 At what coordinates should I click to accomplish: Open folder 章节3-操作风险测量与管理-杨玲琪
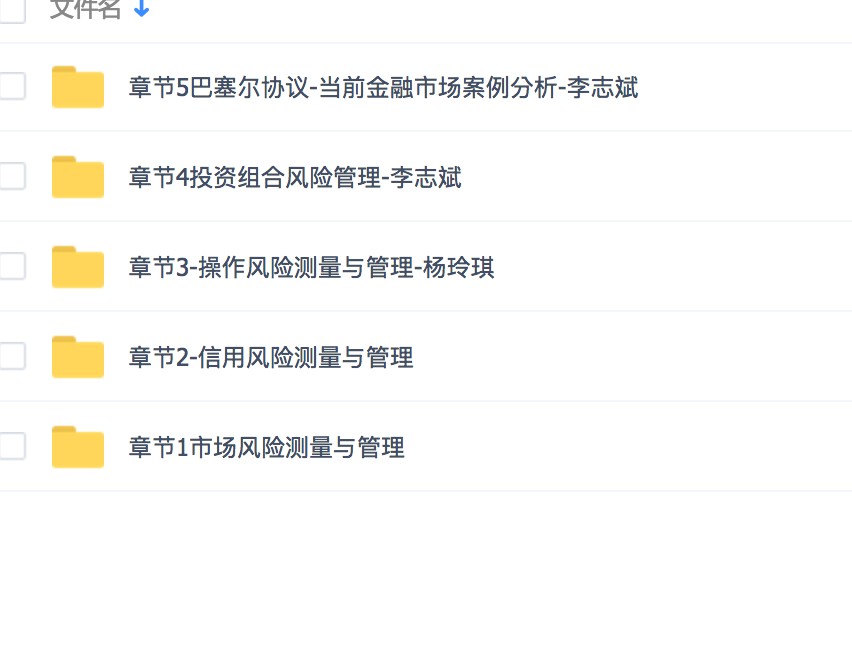[311, 268]
